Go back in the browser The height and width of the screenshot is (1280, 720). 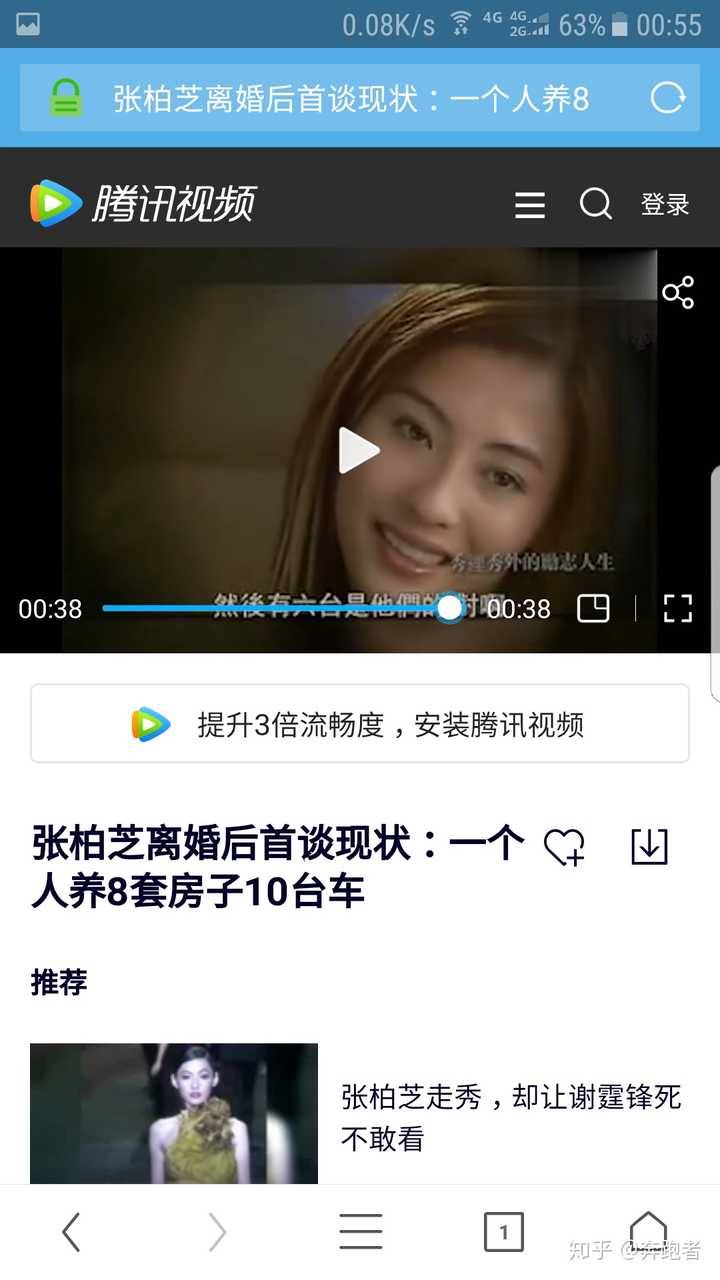click(70, 1232)
